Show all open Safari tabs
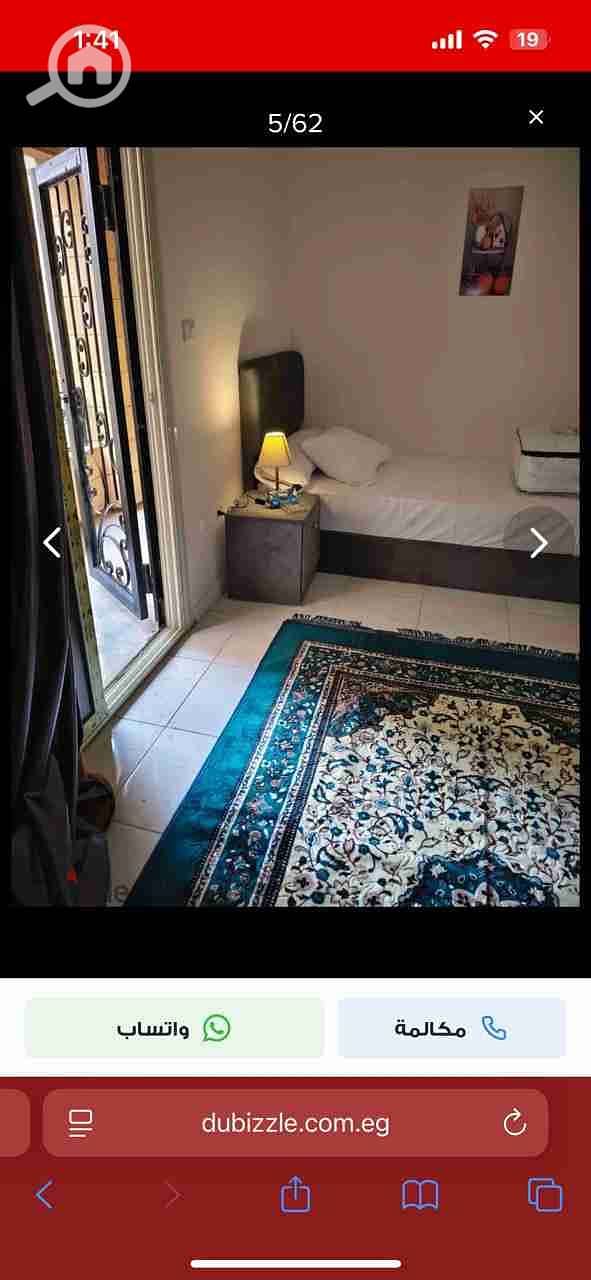This screenshot has width=591, height=1280. click(545, 1194)
